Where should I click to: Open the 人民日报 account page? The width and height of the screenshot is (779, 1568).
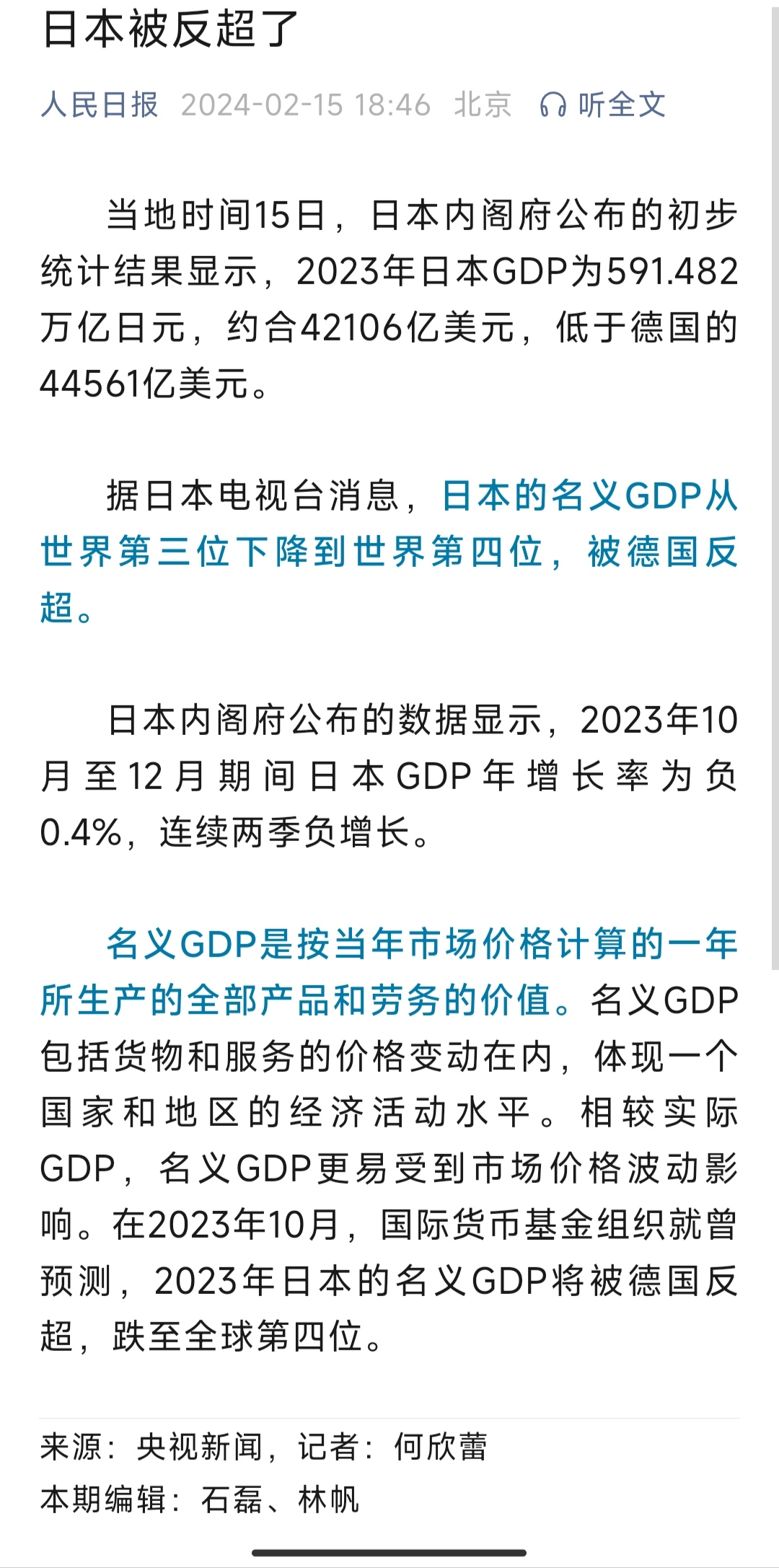point(100,105)
